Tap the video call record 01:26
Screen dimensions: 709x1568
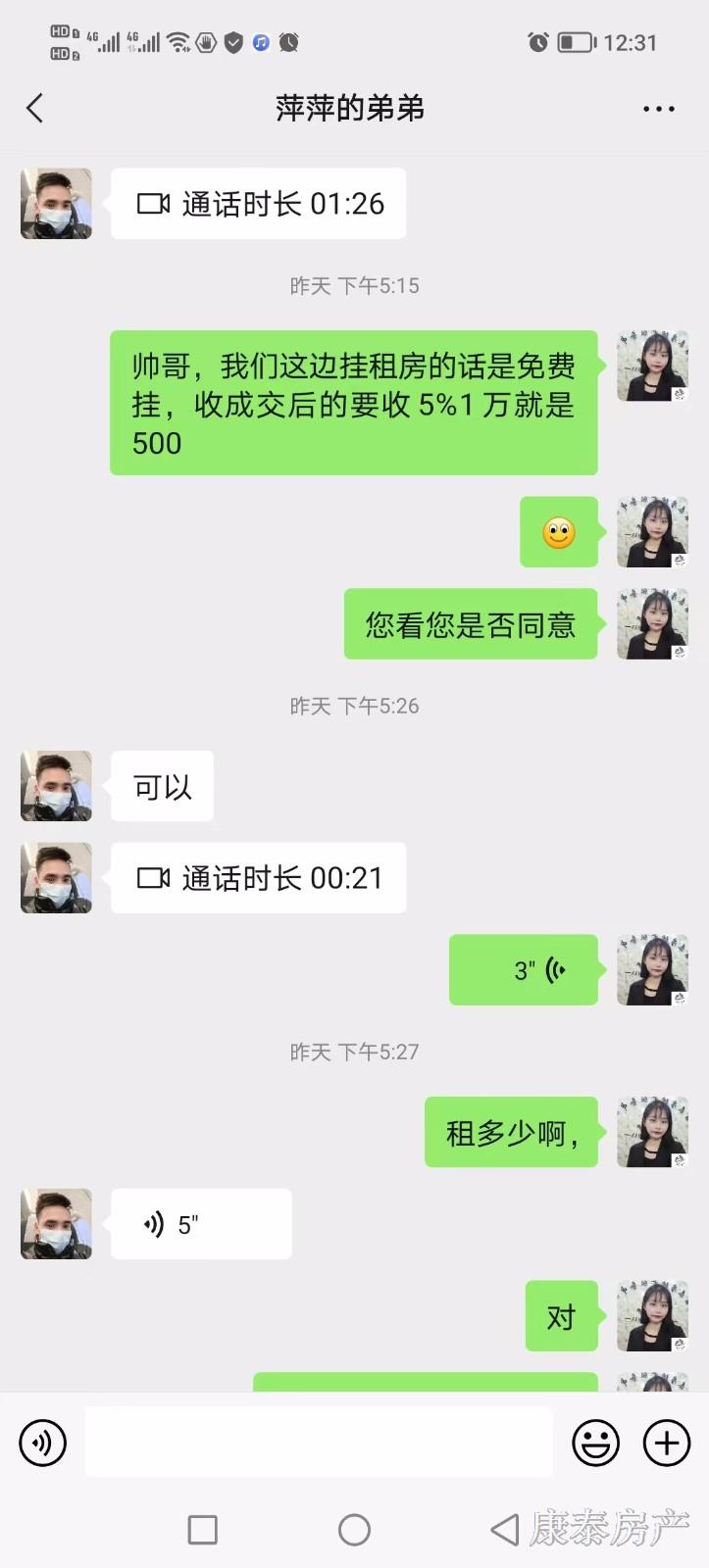coord(259,204)
